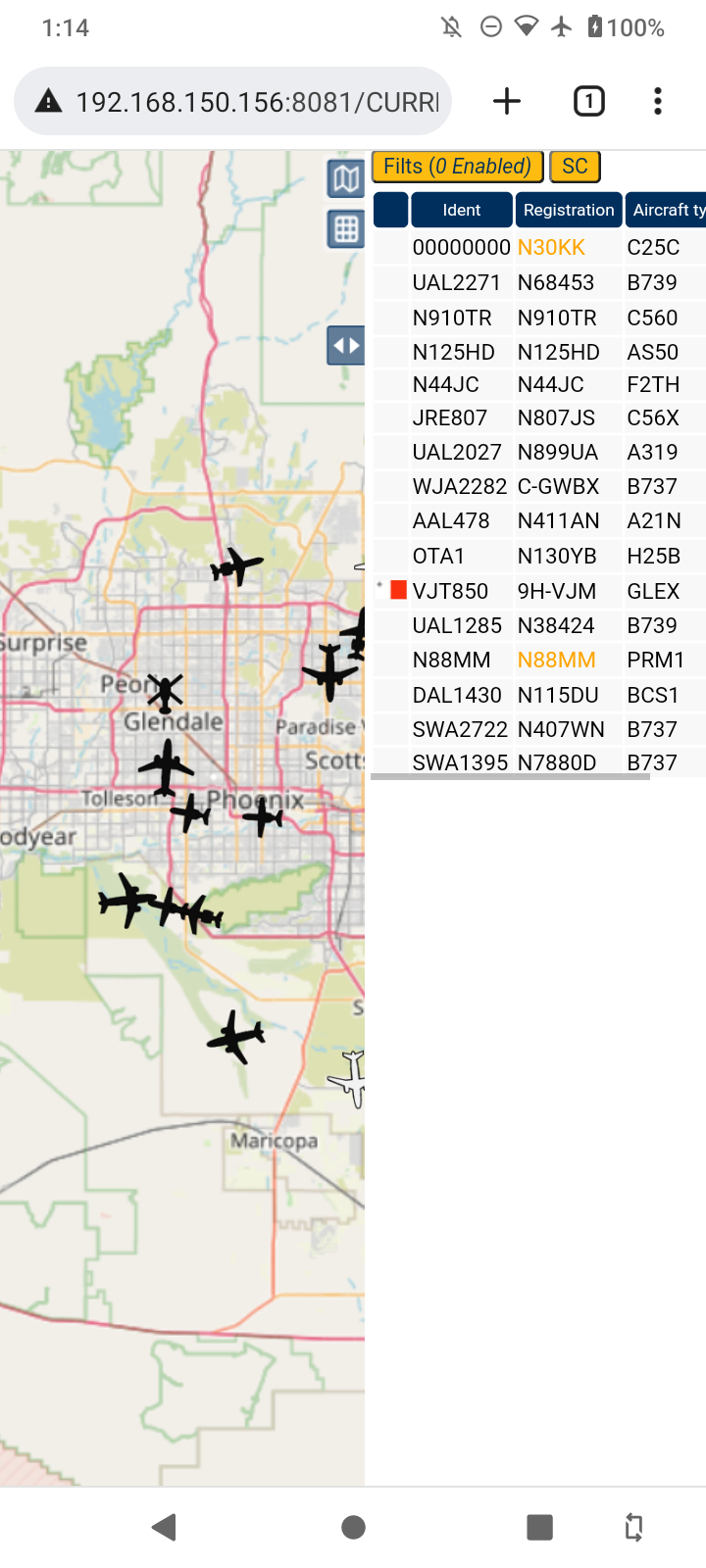This screenshot has width=706, height=1568.
Task: Select the UAL2271 flight row
Action: [x=539, y=282]
